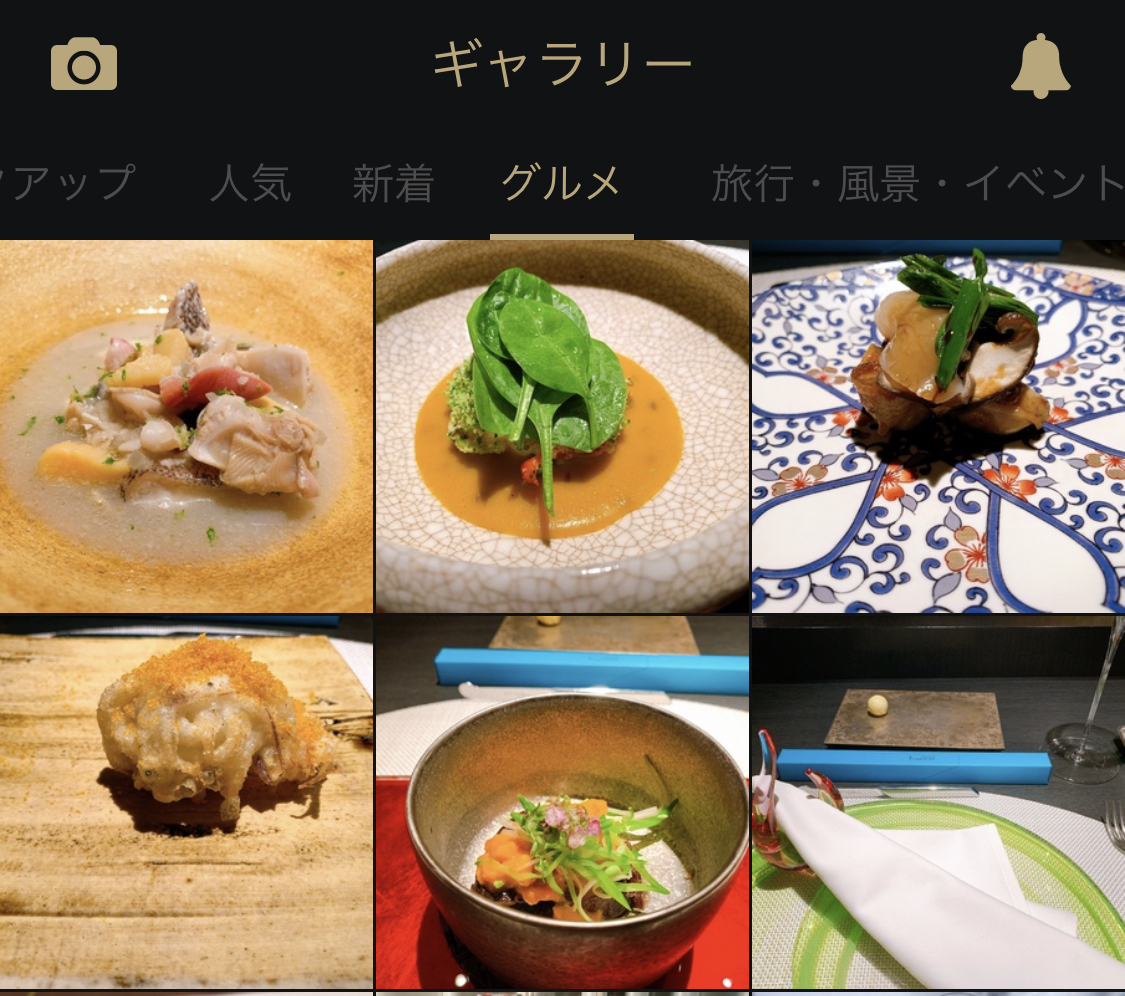This screenshot has height=996, width=1125.
Task: View the photo on blue floral plate
Action: pyautogui.click(x=938, y=426)
